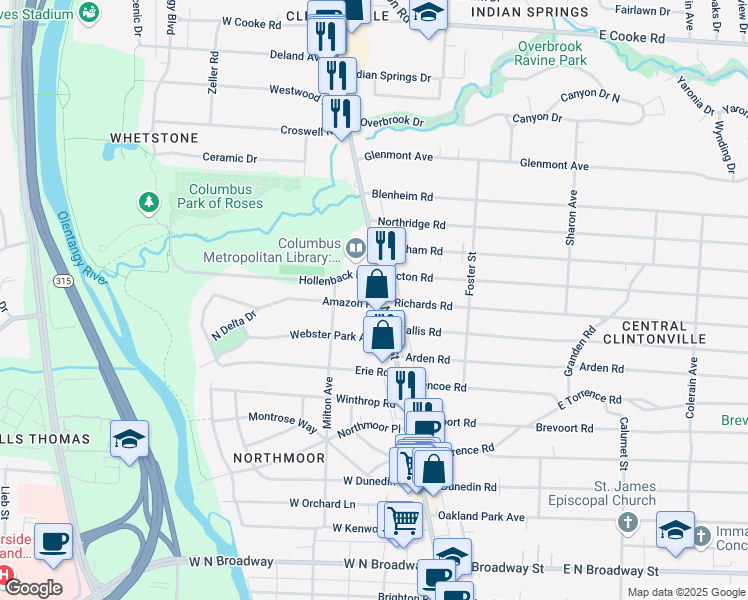Image resolution: width=748 pixels, height=600 pixels.
Task: Open the restaurant marker near Erie Rd
Action: [405, 385]
